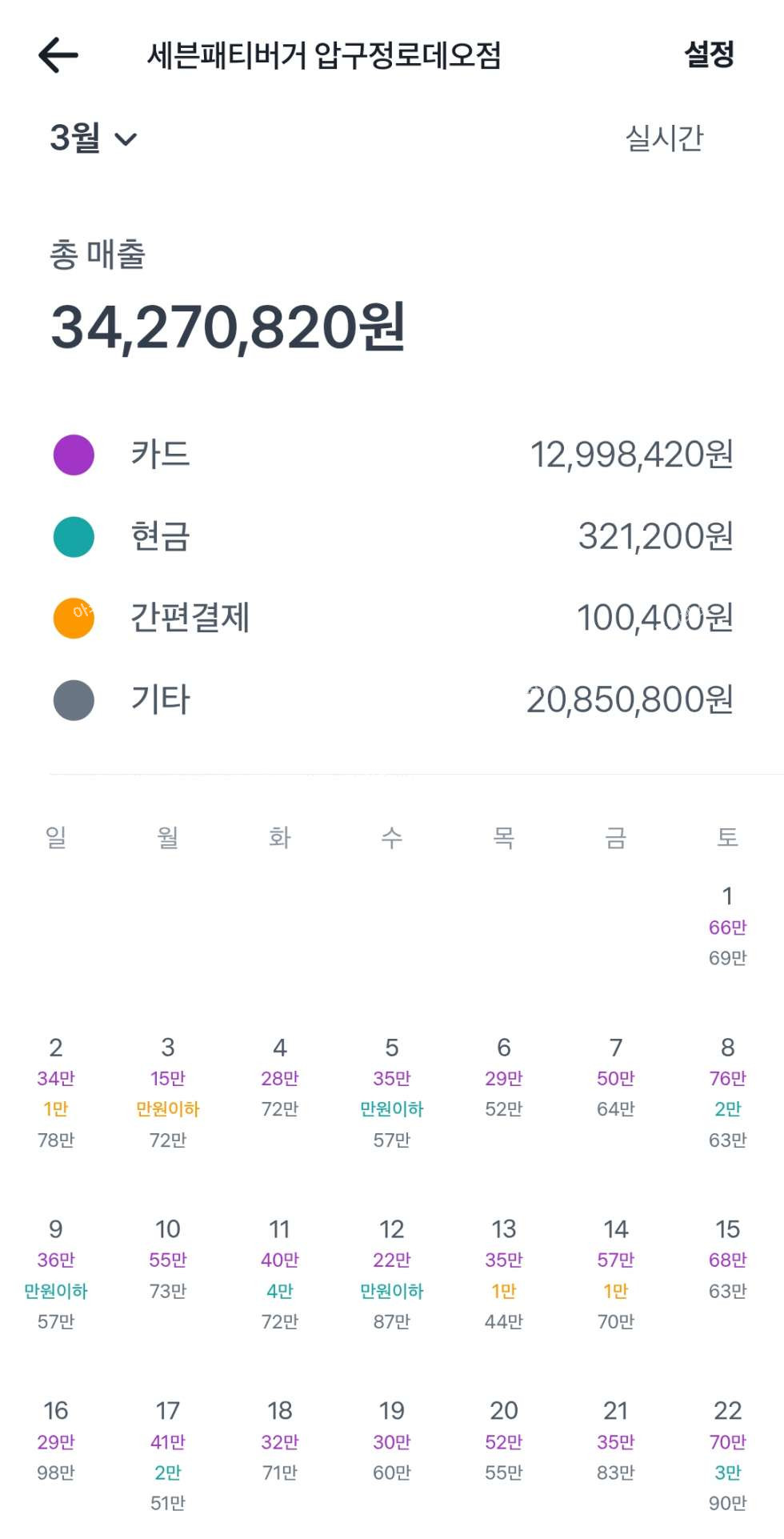Go back using the top arrow
Viewport: 784px width, 1539px height.
58,55
